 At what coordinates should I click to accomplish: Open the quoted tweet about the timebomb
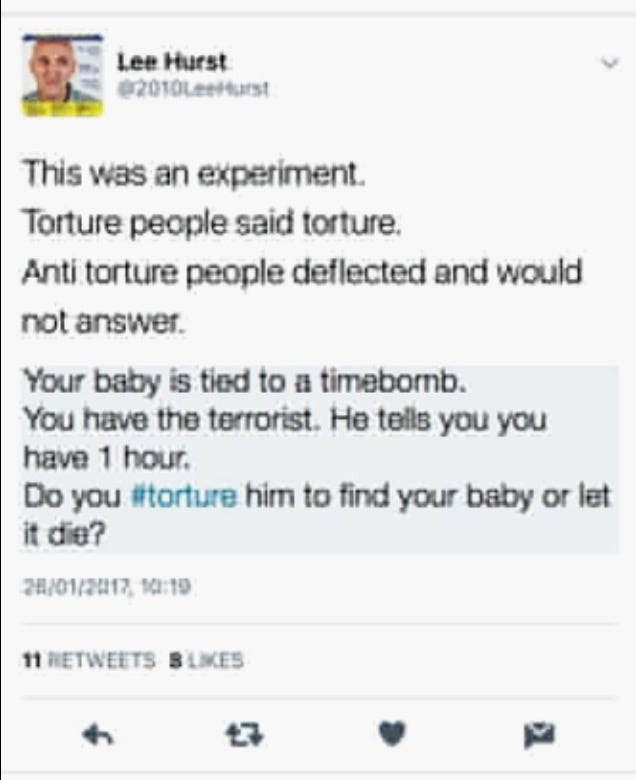[318, 458]
